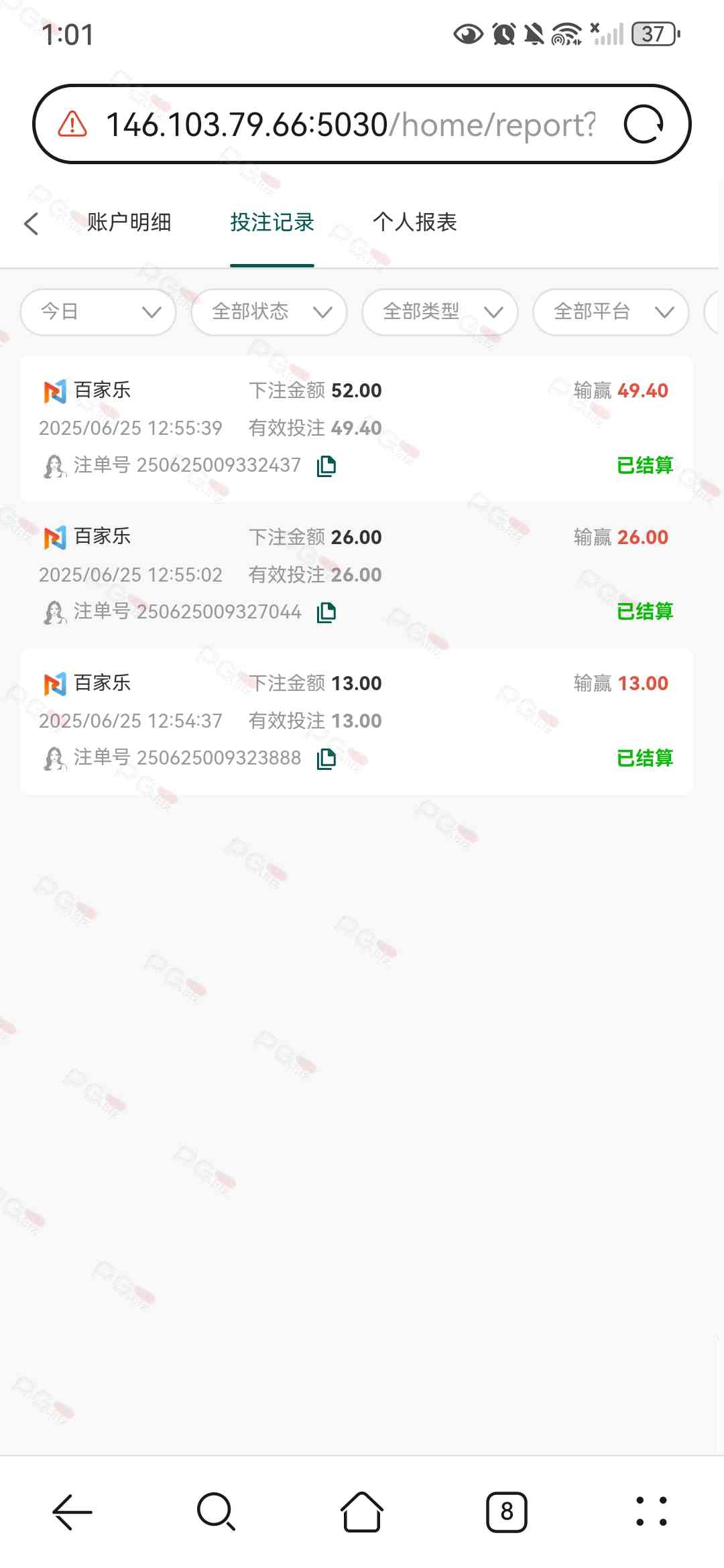Copy bet number 250625009332437

tap(326, 466)
